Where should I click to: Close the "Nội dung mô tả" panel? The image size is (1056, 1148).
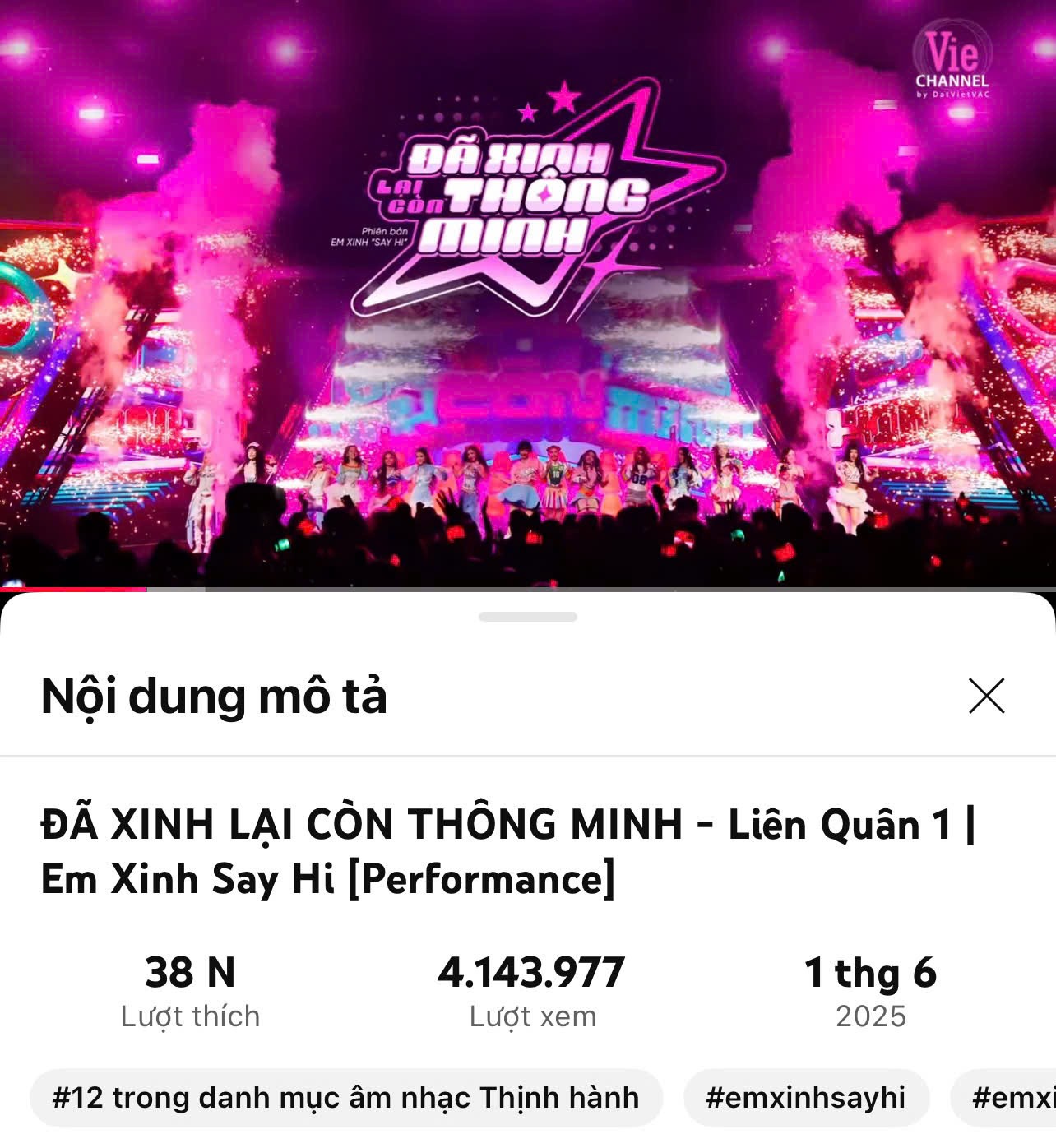click(987, 697)
